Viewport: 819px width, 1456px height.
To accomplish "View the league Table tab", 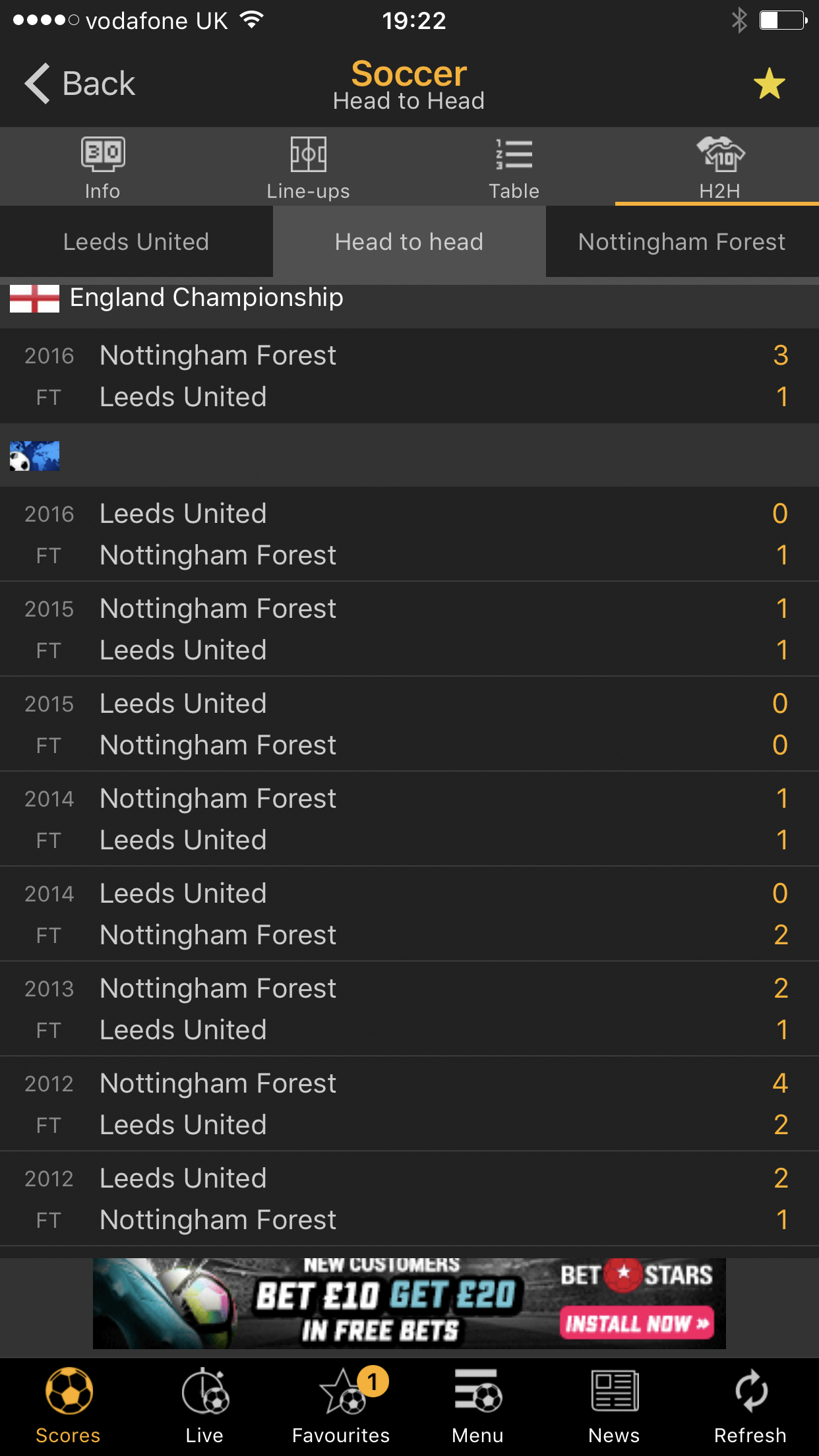I will point(514,167).
